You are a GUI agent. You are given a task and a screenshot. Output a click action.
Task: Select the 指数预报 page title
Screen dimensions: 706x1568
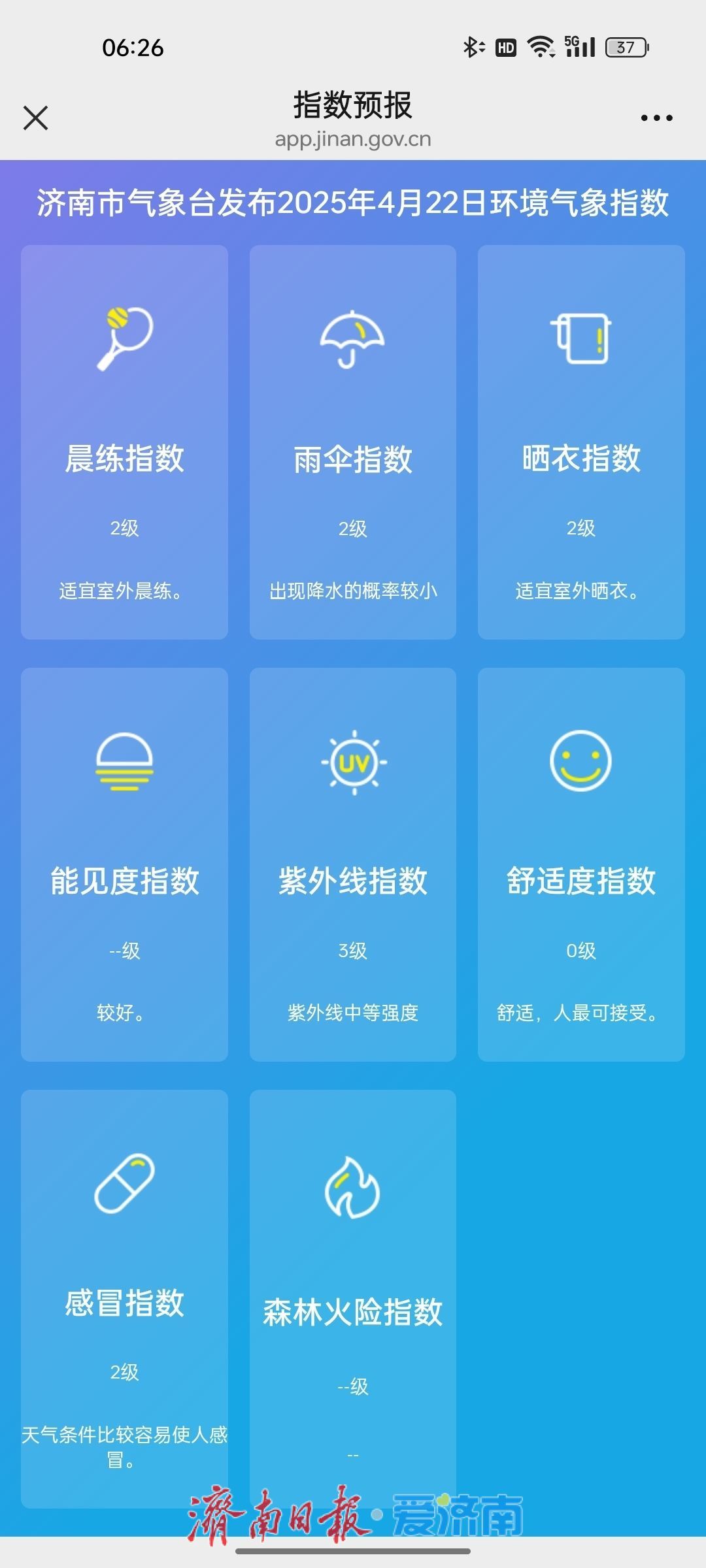click(x=352, y=106)
